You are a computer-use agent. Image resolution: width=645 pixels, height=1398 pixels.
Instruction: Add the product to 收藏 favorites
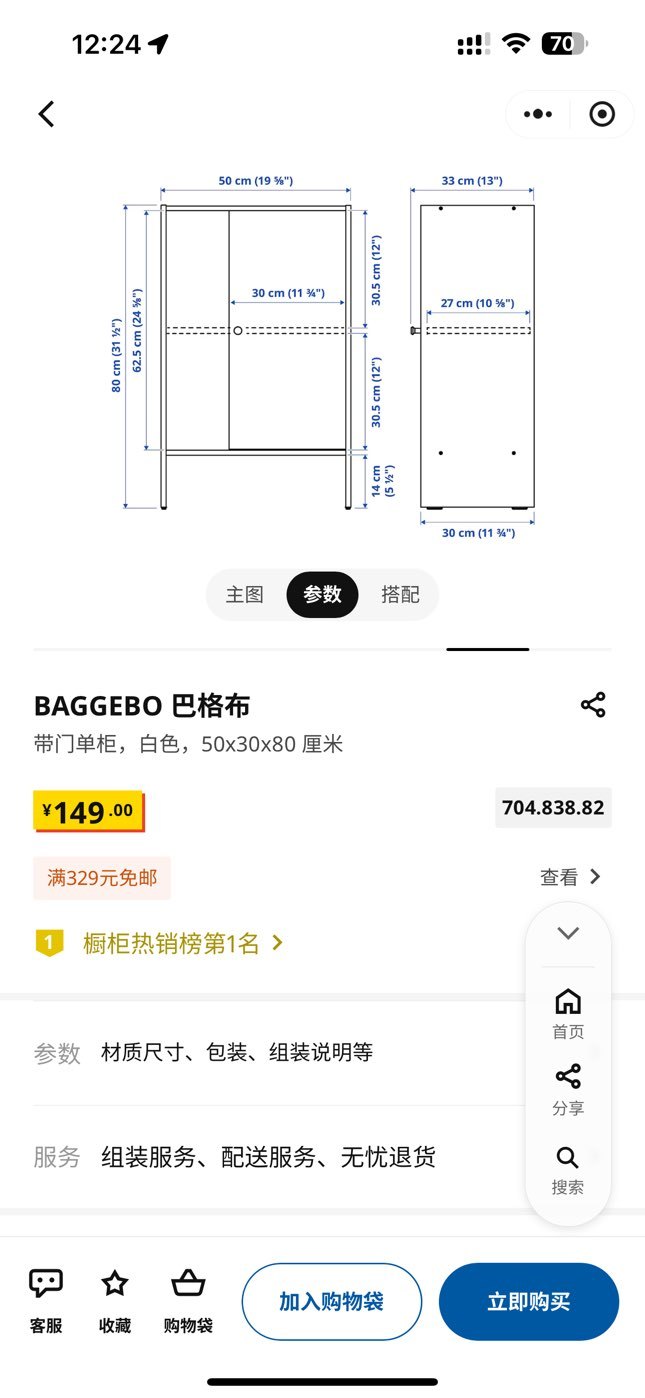pos(115,1301)
